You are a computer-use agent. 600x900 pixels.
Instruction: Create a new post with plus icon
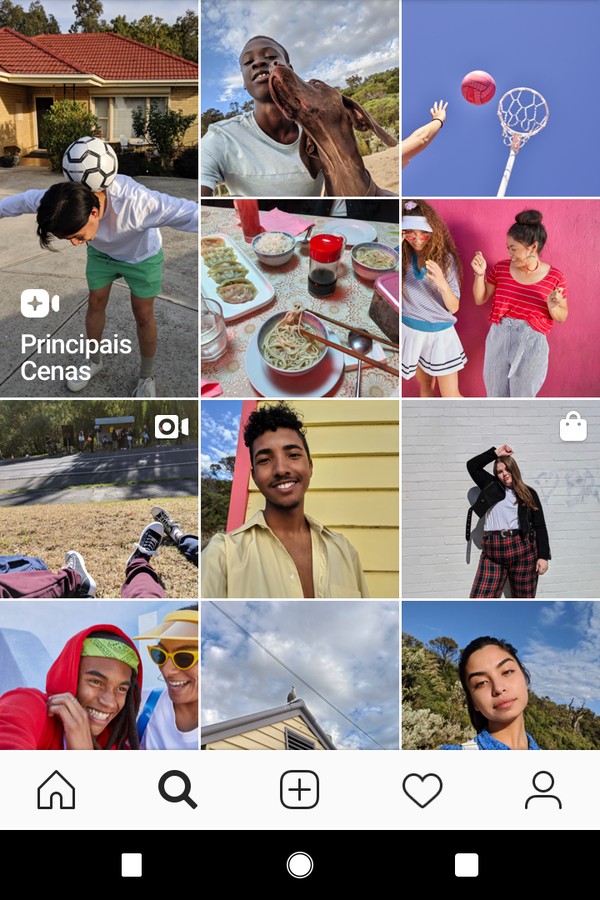pyautogui.click(x=299, y=790)
